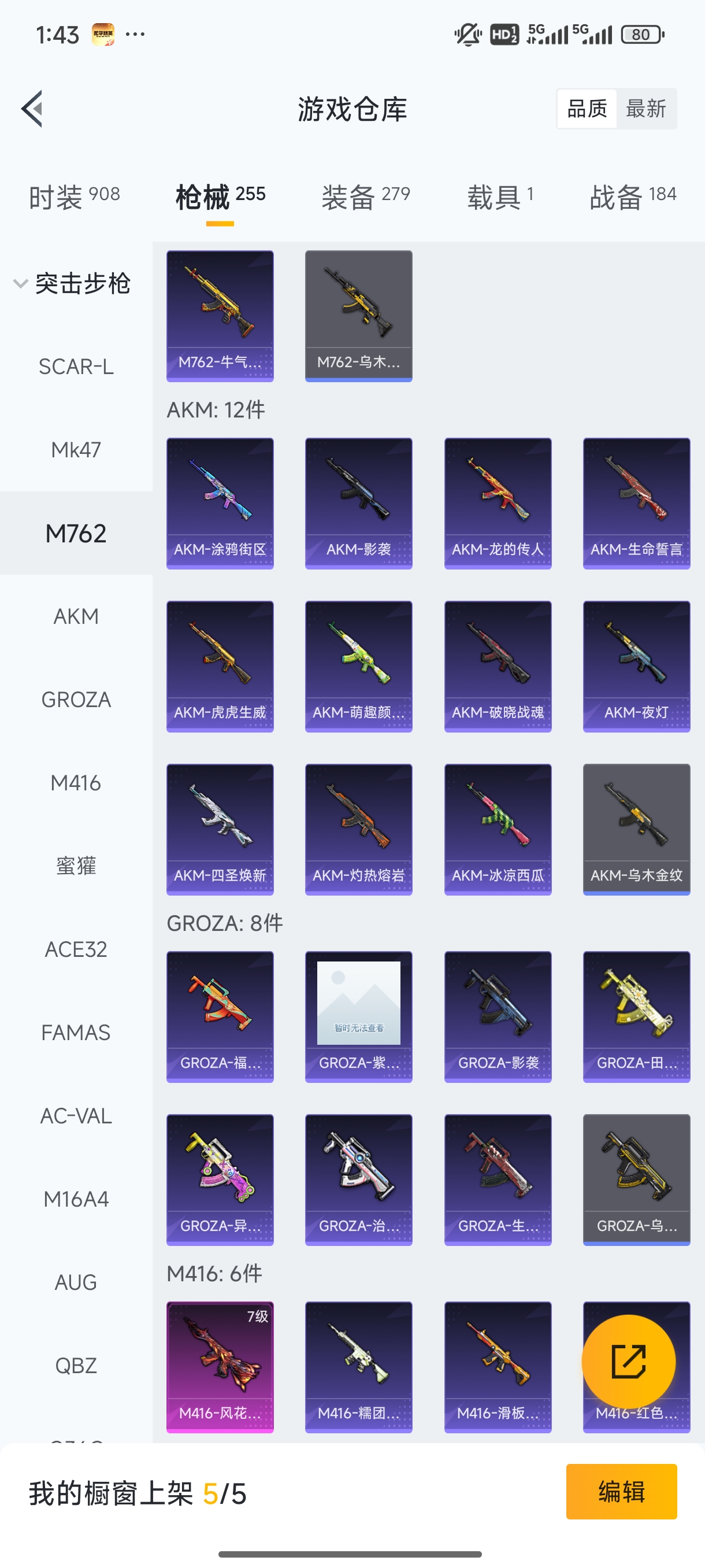
Task: Open the 载具 tab
Action: [x=500, y=197]
